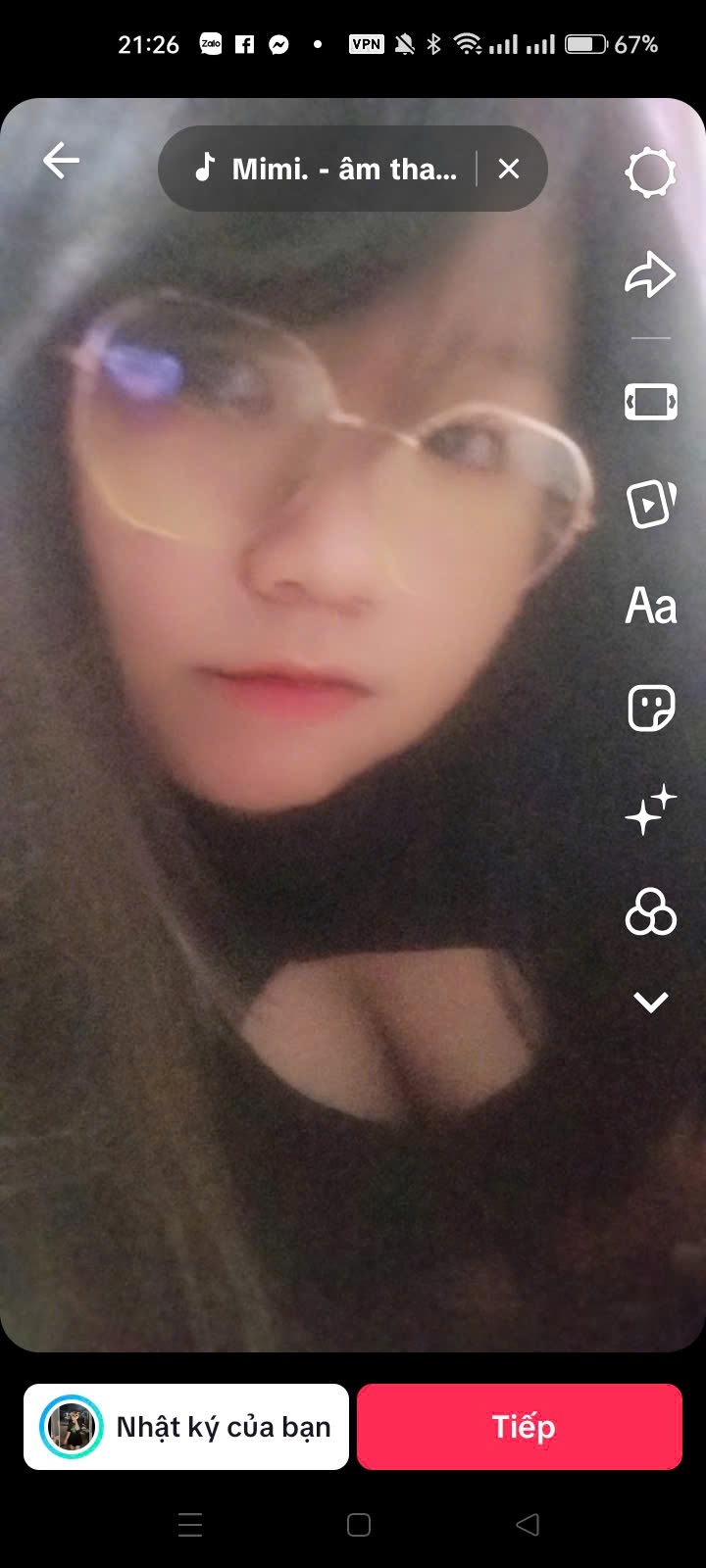Continue with the Tiếp button
The height and width of the screenshot is (1568, 706).
520,1427
